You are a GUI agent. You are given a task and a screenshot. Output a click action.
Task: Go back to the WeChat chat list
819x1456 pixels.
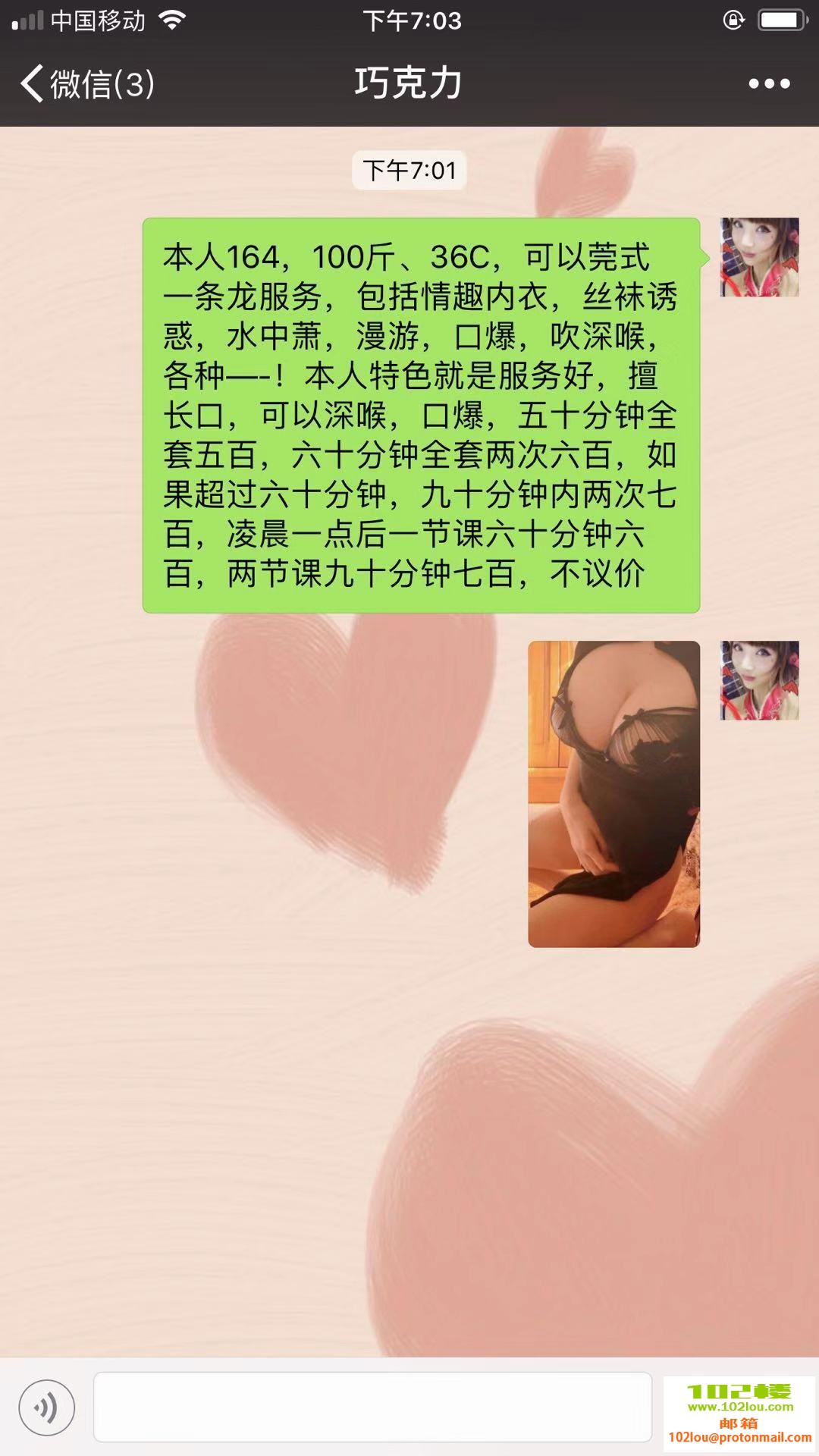pos(87,83)
